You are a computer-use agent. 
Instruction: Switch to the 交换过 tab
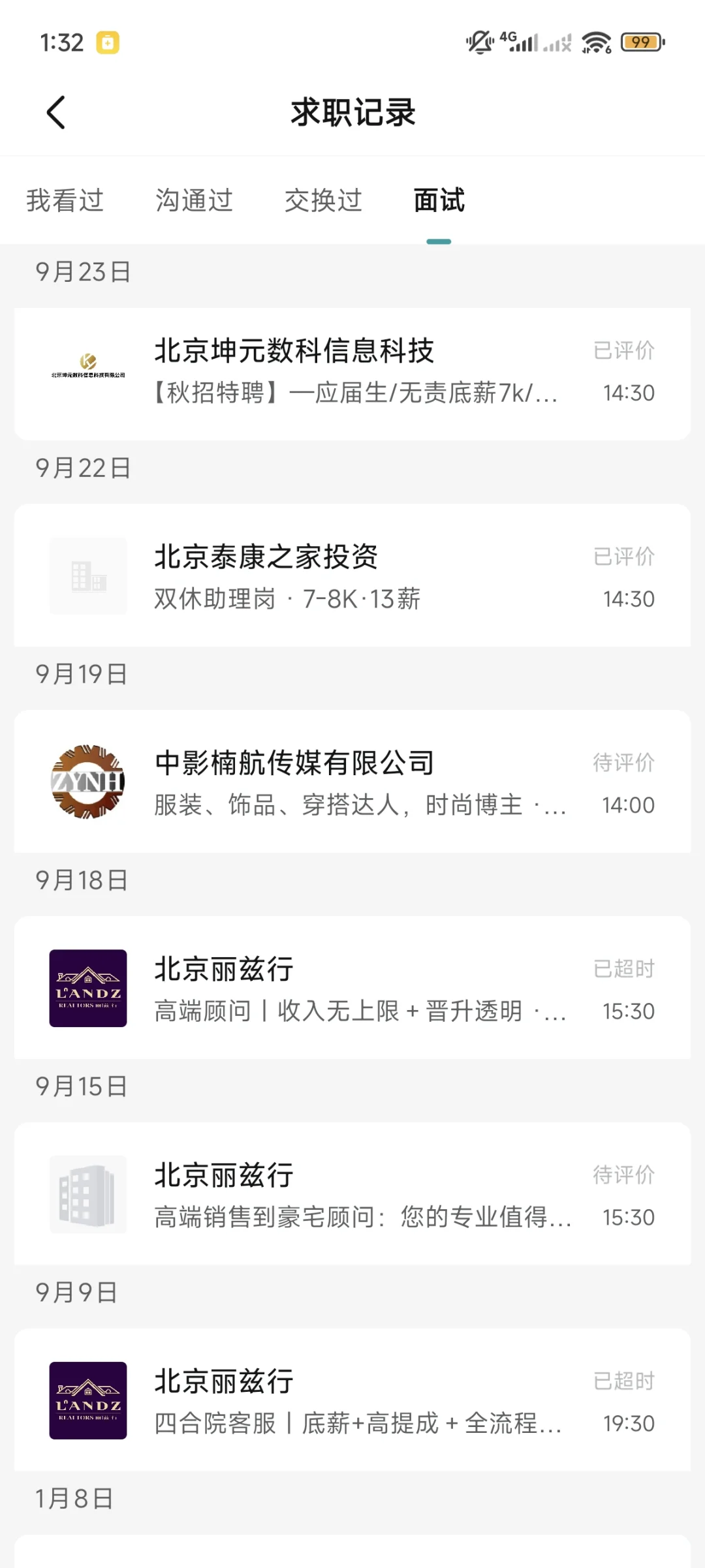coord(323,200)
